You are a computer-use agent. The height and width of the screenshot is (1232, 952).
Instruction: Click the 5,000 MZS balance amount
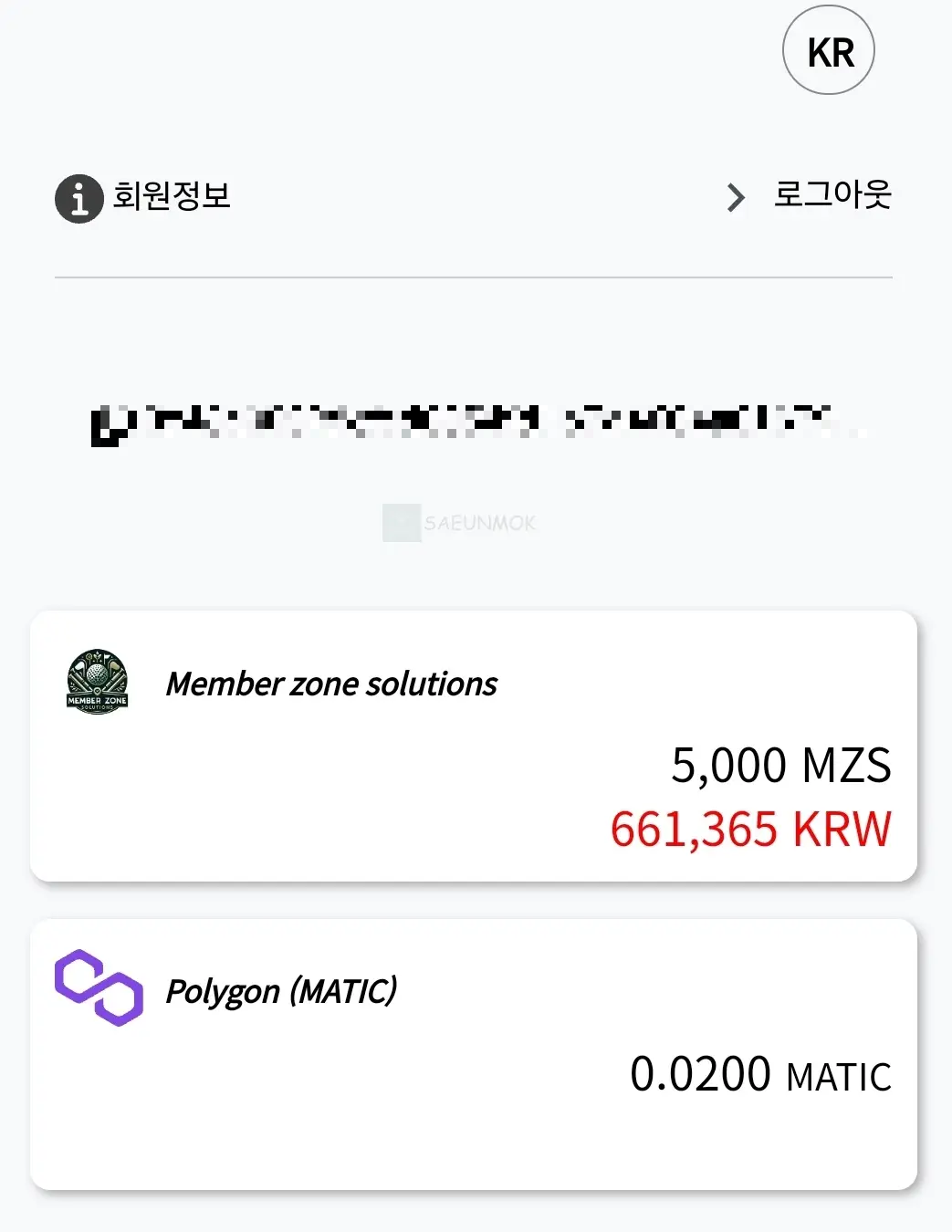[x=781, y=767]
